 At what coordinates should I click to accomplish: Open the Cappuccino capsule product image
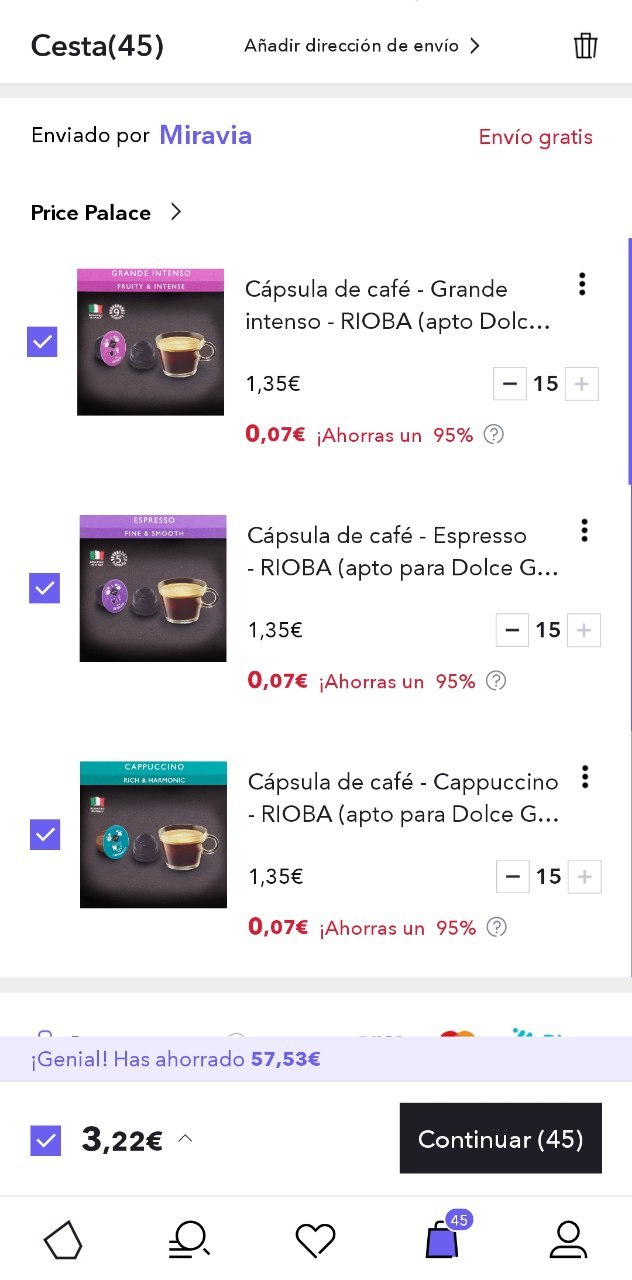153,835
